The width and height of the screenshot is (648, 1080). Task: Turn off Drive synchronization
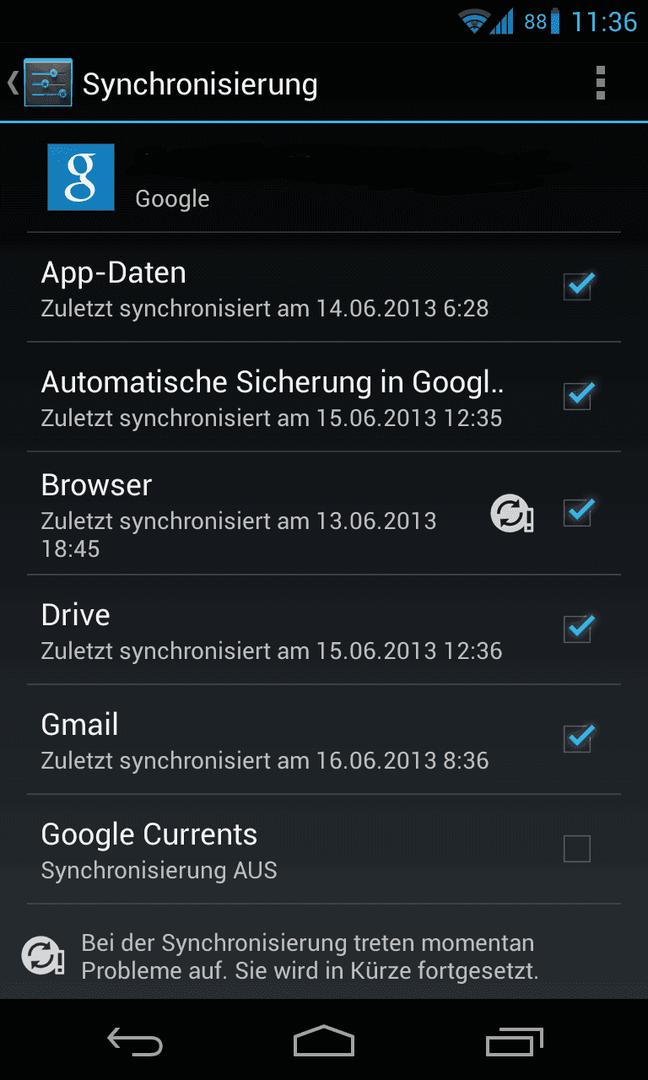(578, 628)
